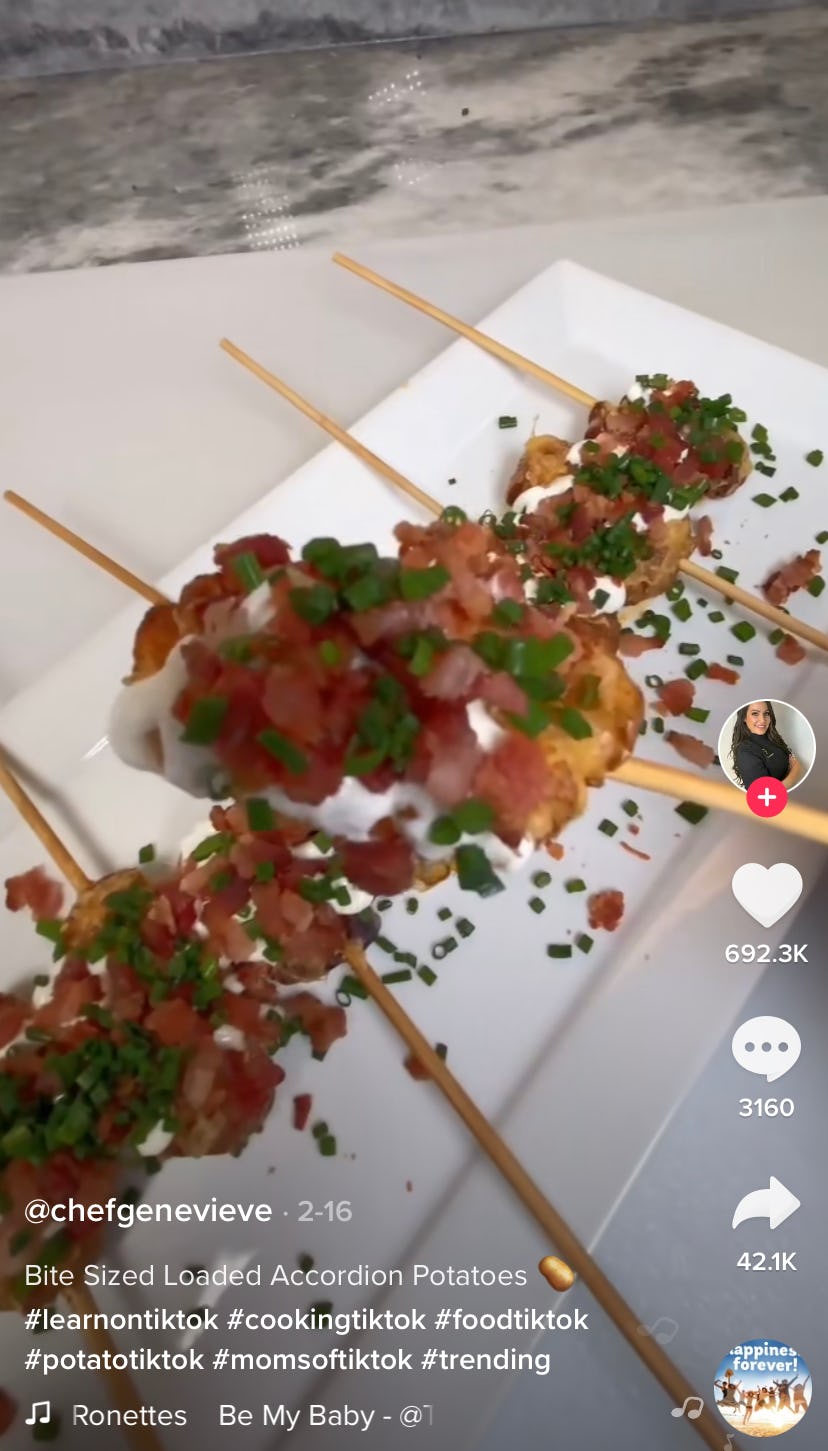Open the comments on this video
The image size is (828, 1451).
766,1049
